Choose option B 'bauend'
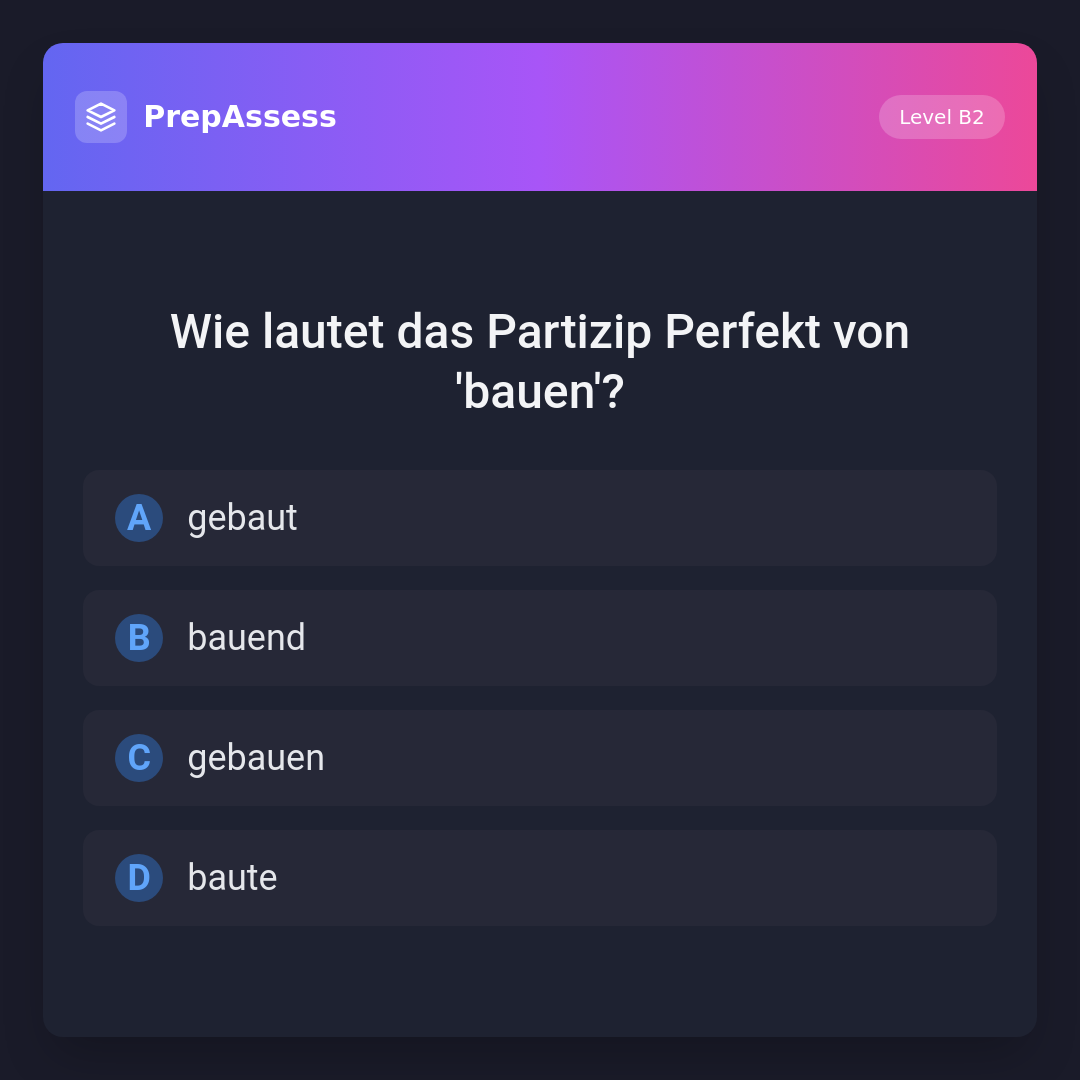Viewport: 1080px width, 1080px height. tap(540, 638)
